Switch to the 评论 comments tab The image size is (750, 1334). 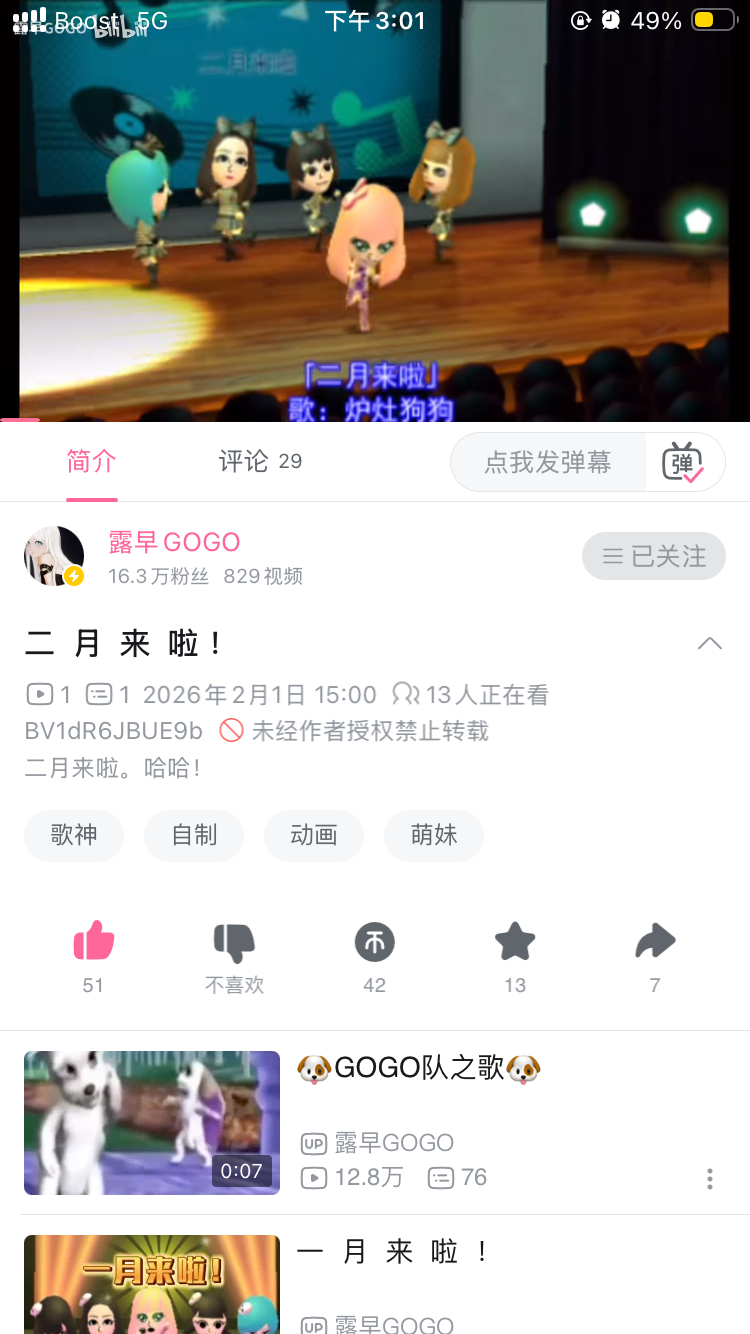259,461
